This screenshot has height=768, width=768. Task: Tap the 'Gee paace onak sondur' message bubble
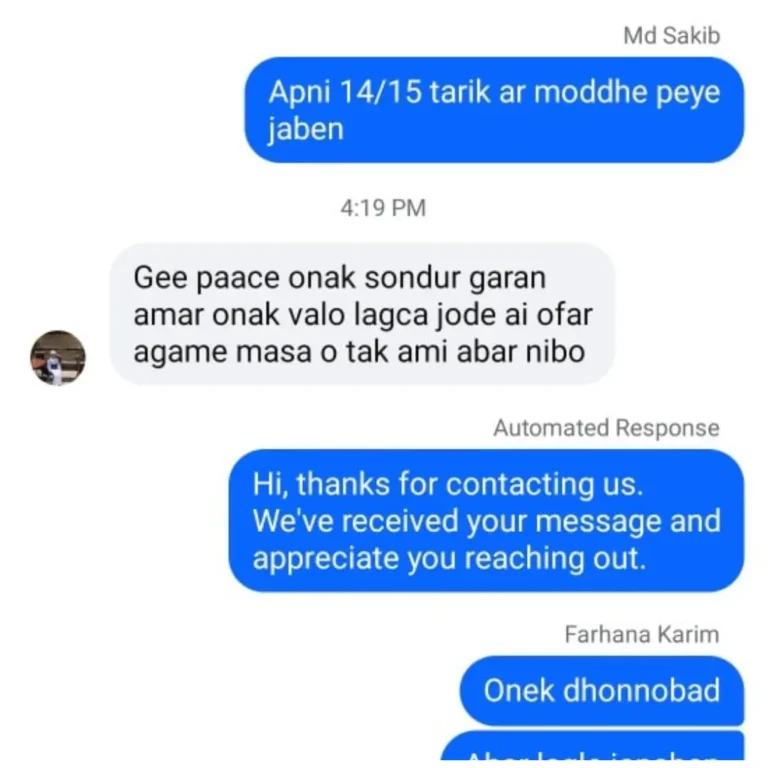pos(361,315)
